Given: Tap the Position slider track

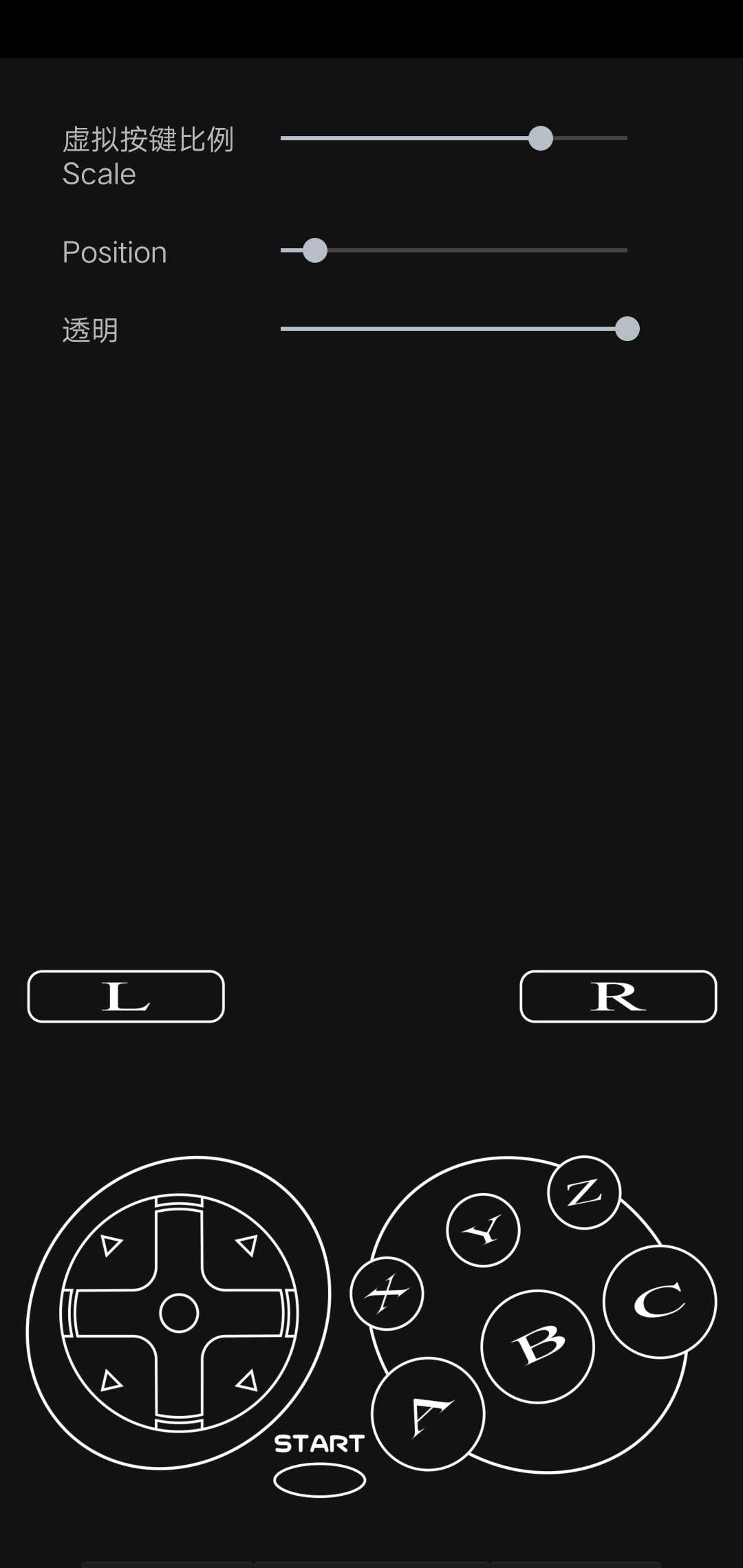Looking at the screenshot, I should click(x=454, y=250).
